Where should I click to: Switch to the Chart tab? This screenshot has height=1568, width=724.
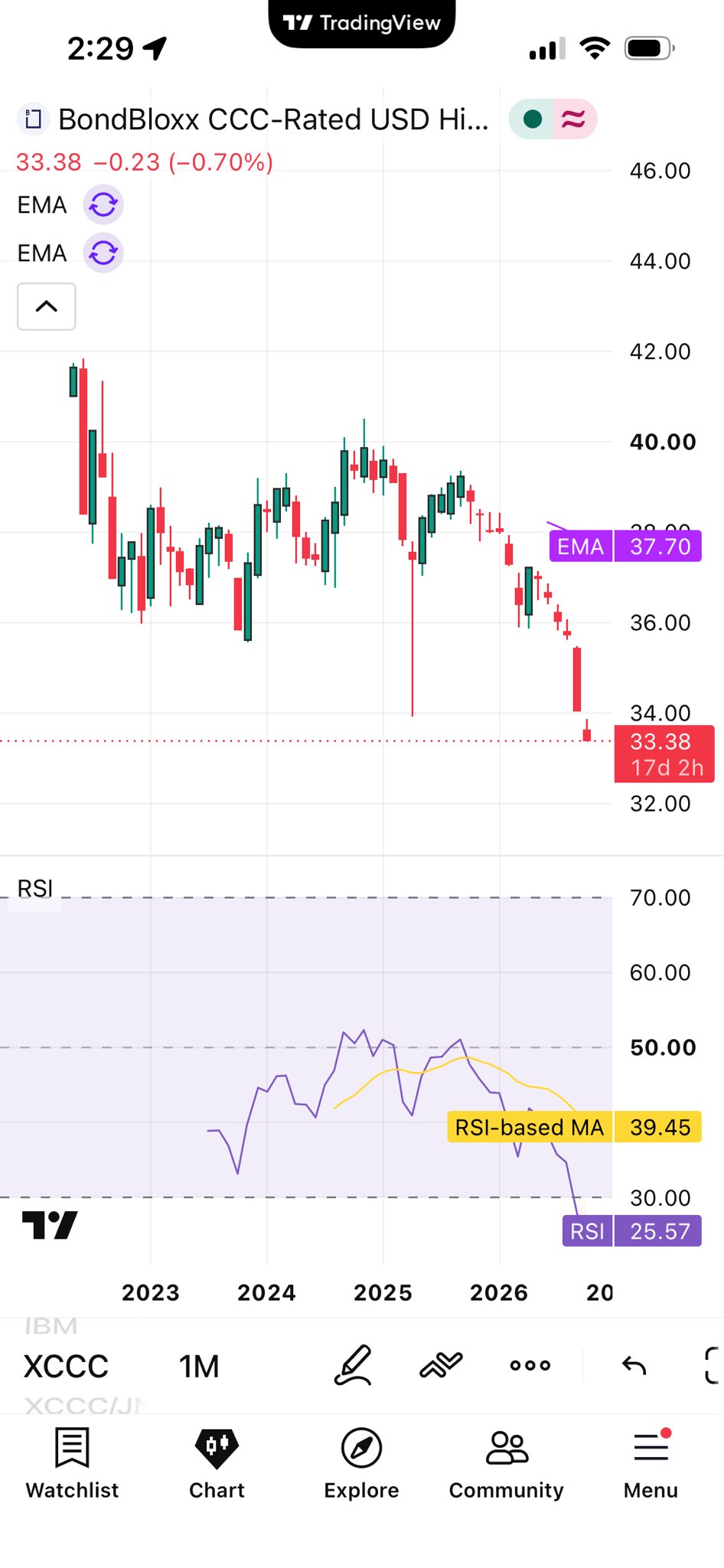point(217,1463)
